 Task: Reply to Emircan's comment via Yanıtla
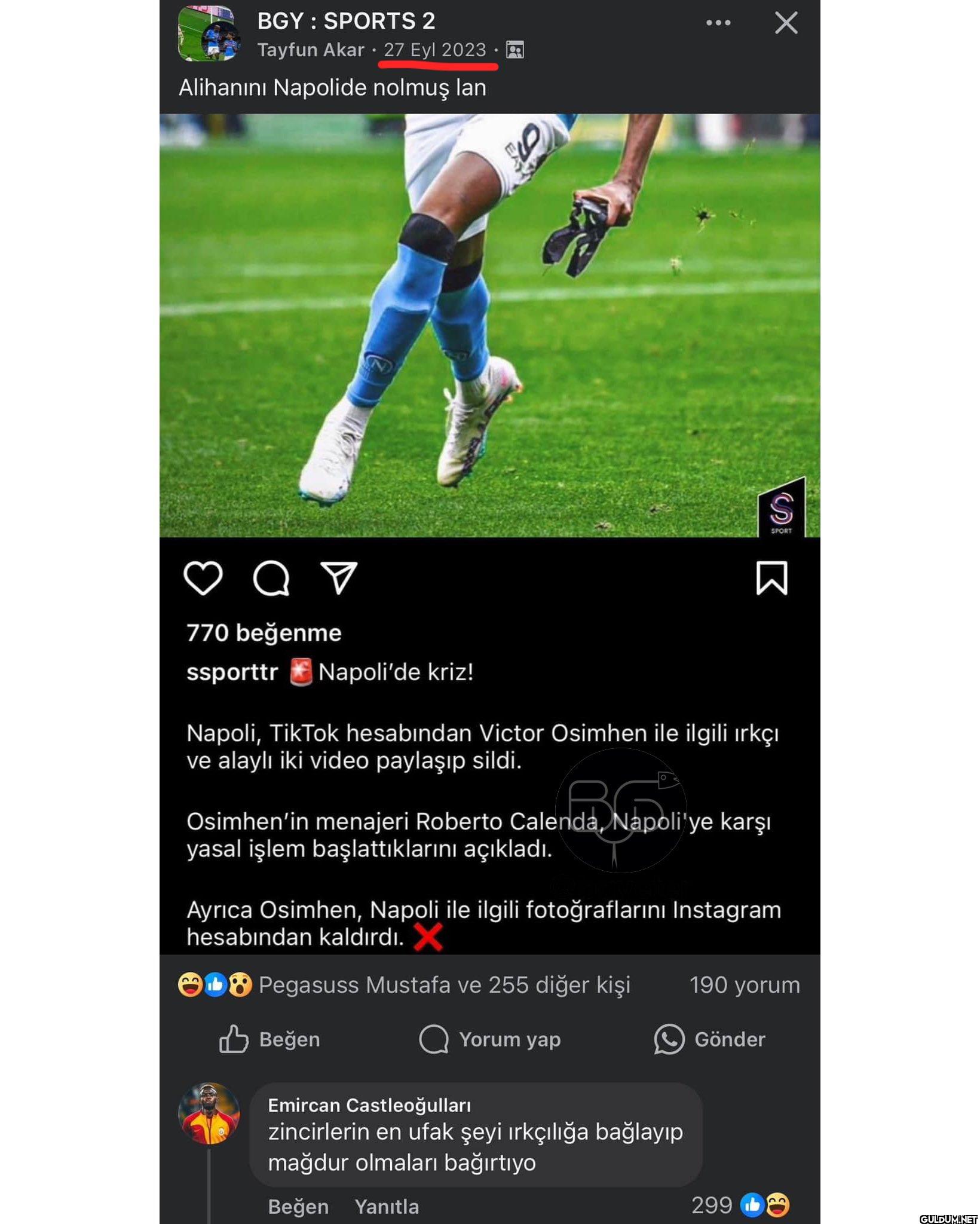pyautogui.click(x=387, y=1206)
